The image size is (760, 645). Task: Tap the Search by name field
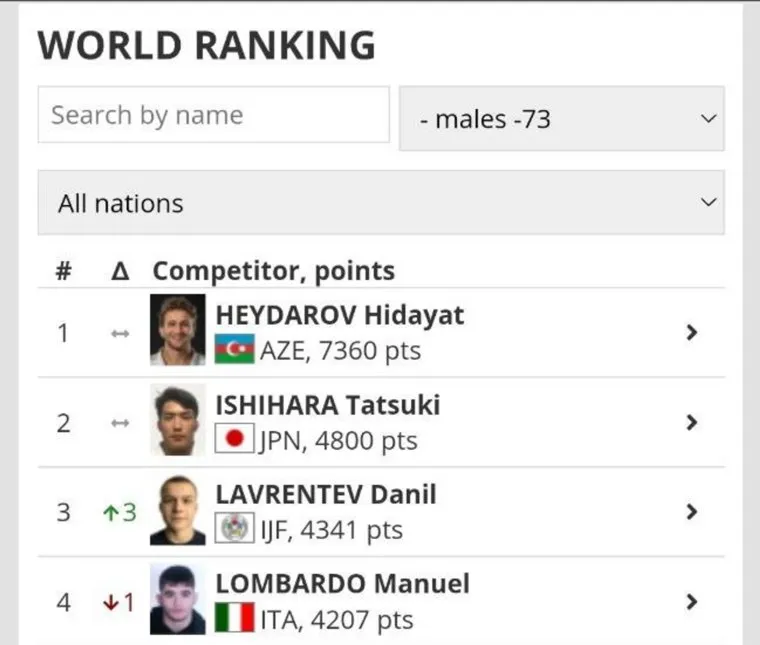click(x=213, y=115)
